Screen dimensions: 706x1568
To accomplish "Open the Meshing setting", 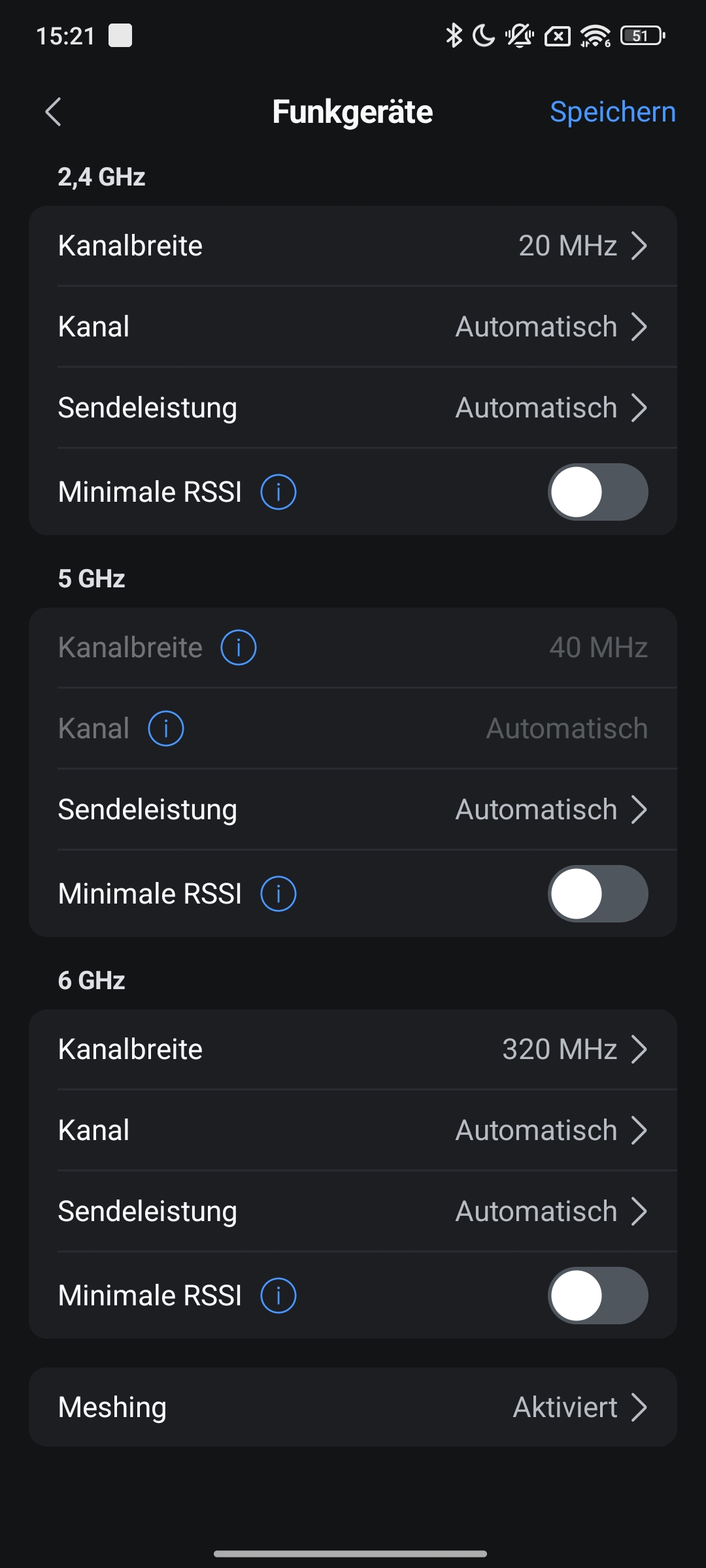I will tap(353, 1407).
